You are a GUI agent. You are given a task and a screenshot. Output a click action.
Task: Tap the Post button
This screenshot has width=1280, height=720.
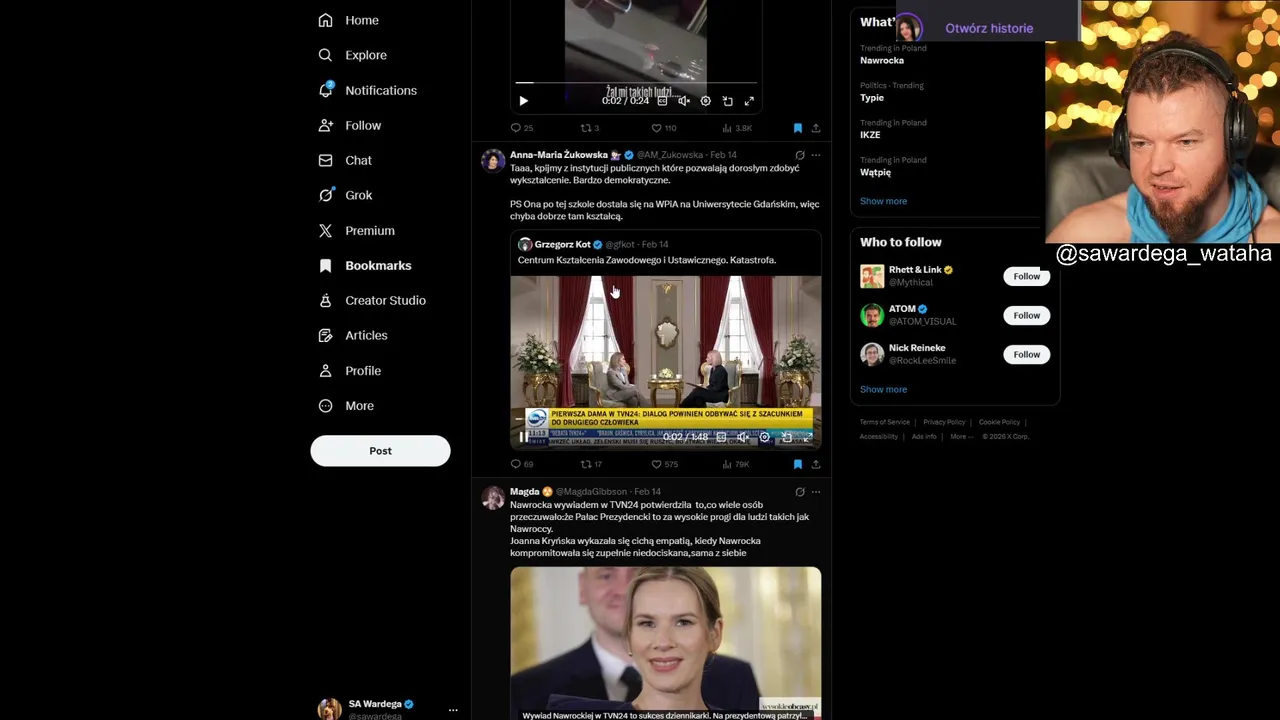tap(380, 451)
